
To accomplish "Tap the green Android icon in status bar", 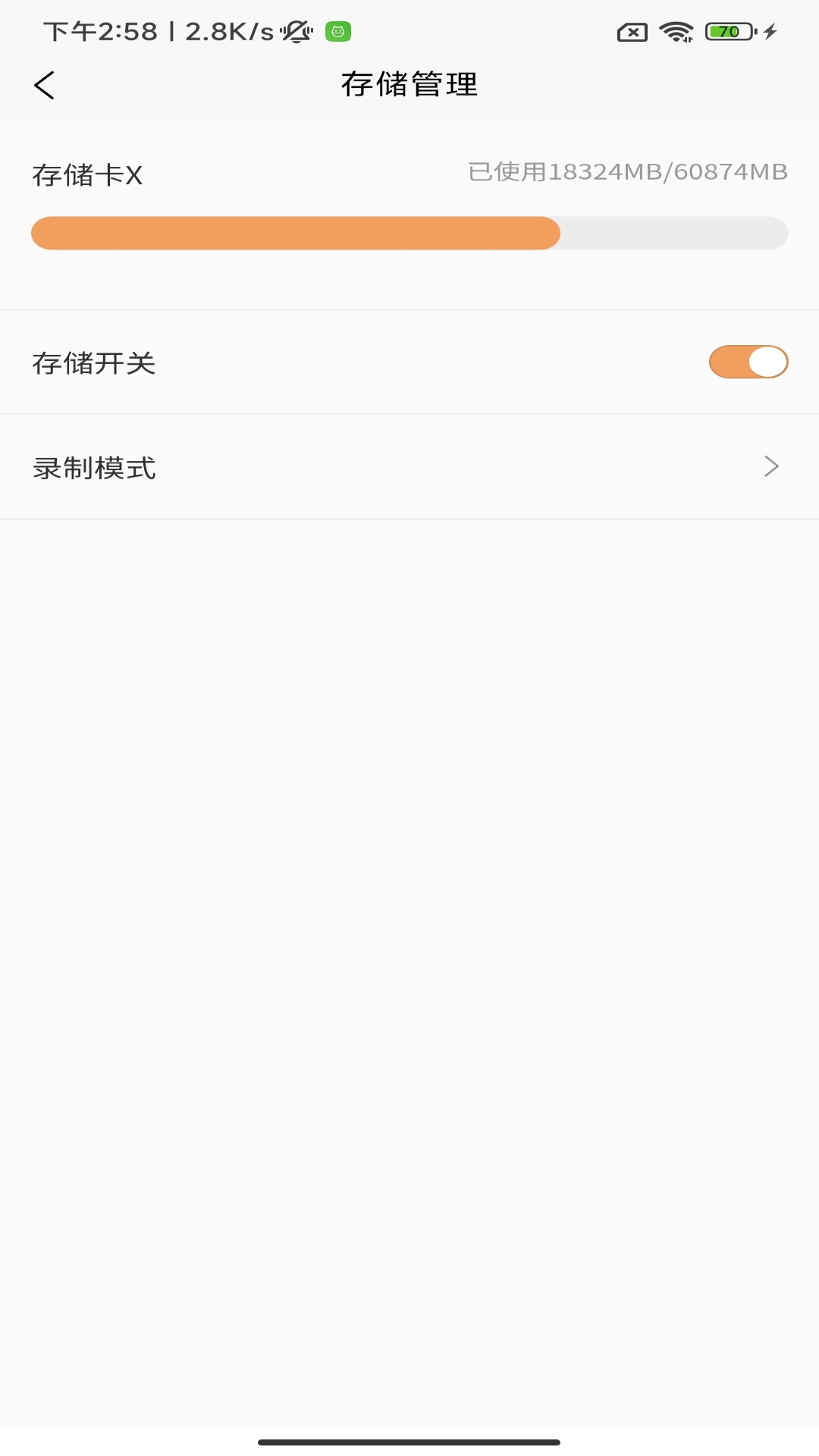I will pyautogui.click(x=337, y=32).
